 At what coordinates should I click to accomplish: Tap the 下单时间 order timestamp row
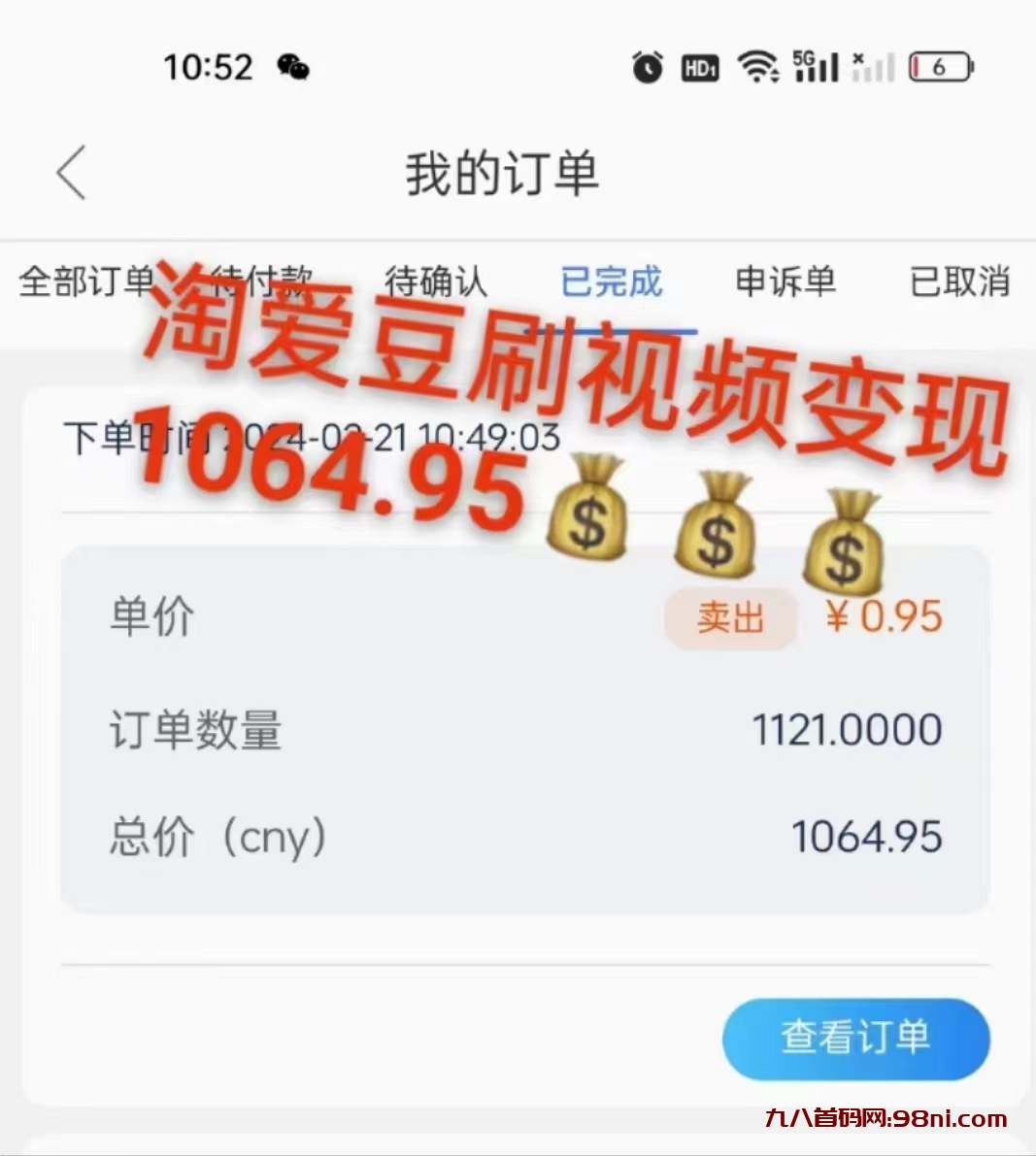[311, 438]
